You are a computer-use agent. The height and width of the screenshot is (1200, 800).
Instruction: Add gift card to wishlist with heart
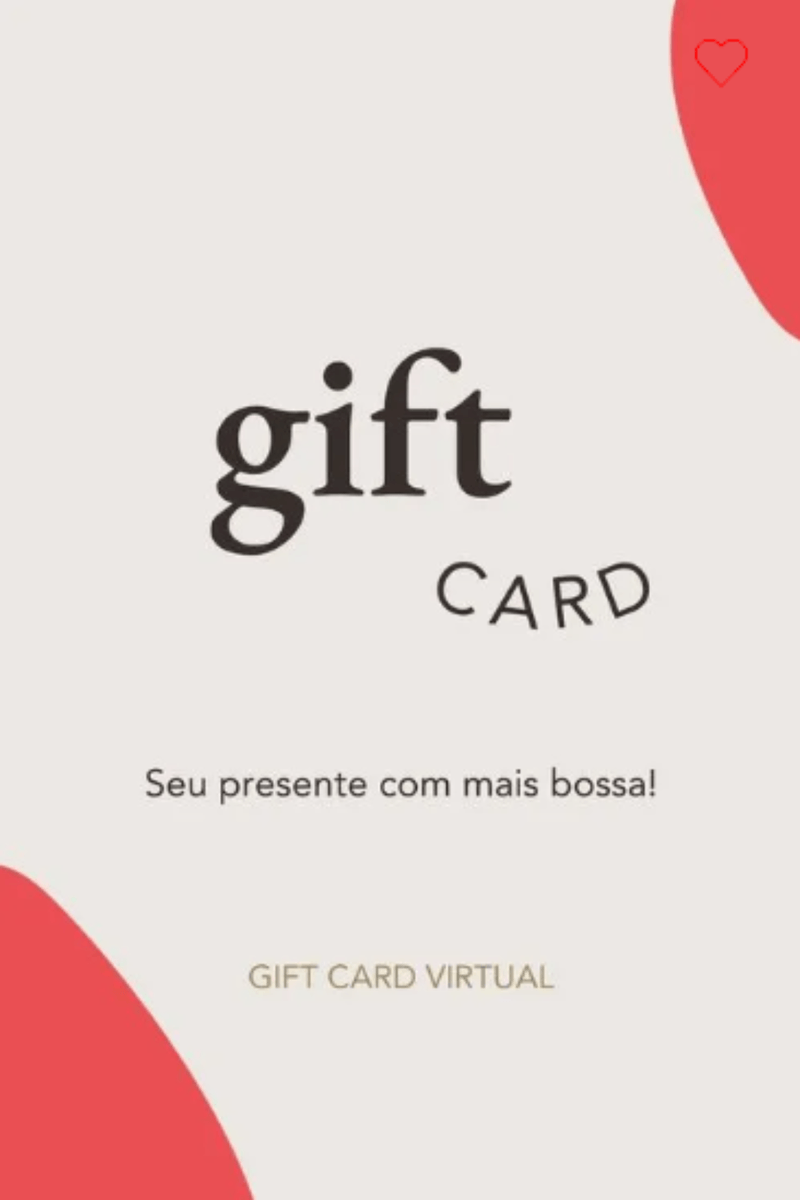[721, 62]
